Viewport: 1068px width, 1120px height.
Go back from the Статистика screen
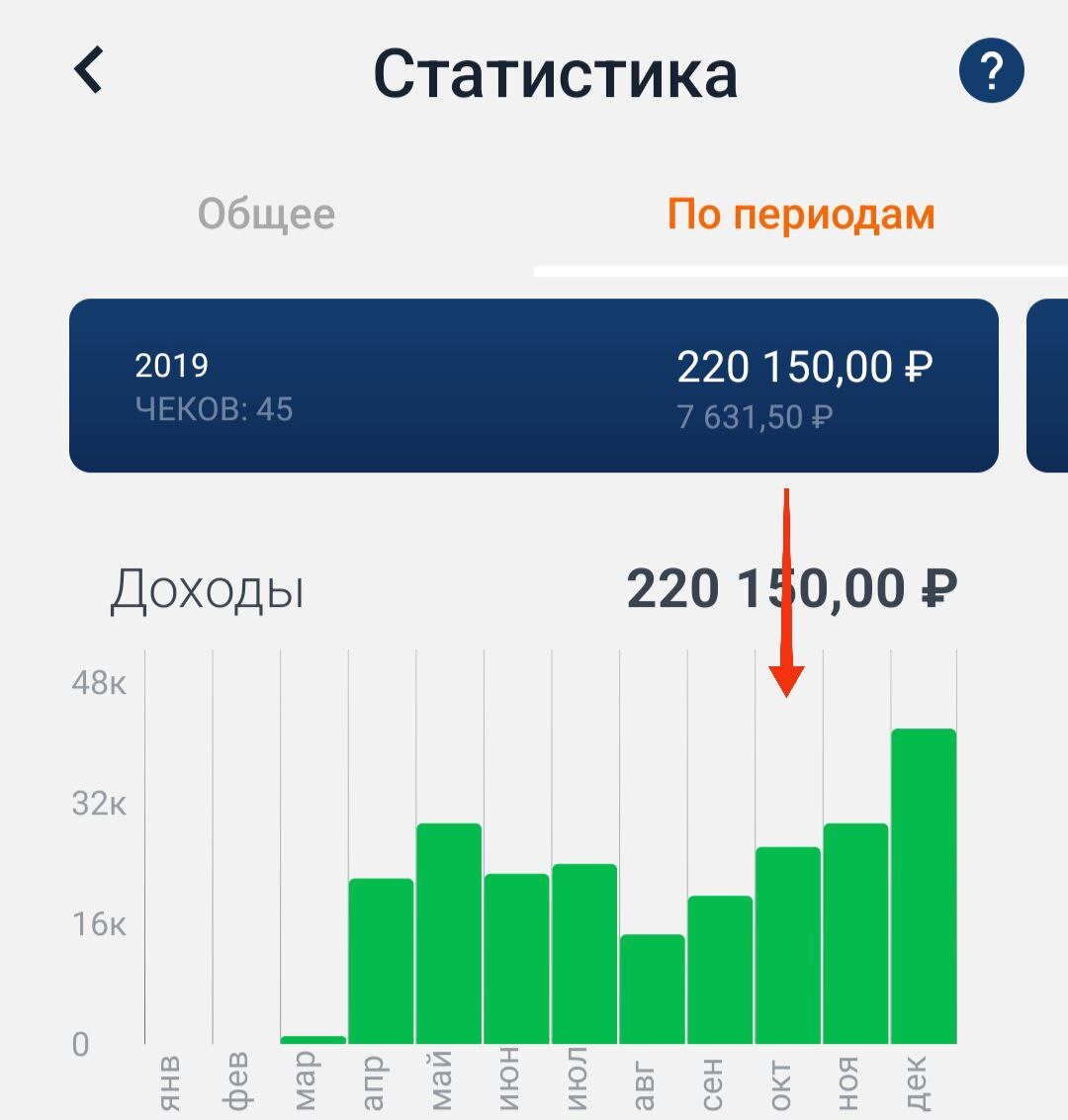pyautogui.click(x=89, y=71)
